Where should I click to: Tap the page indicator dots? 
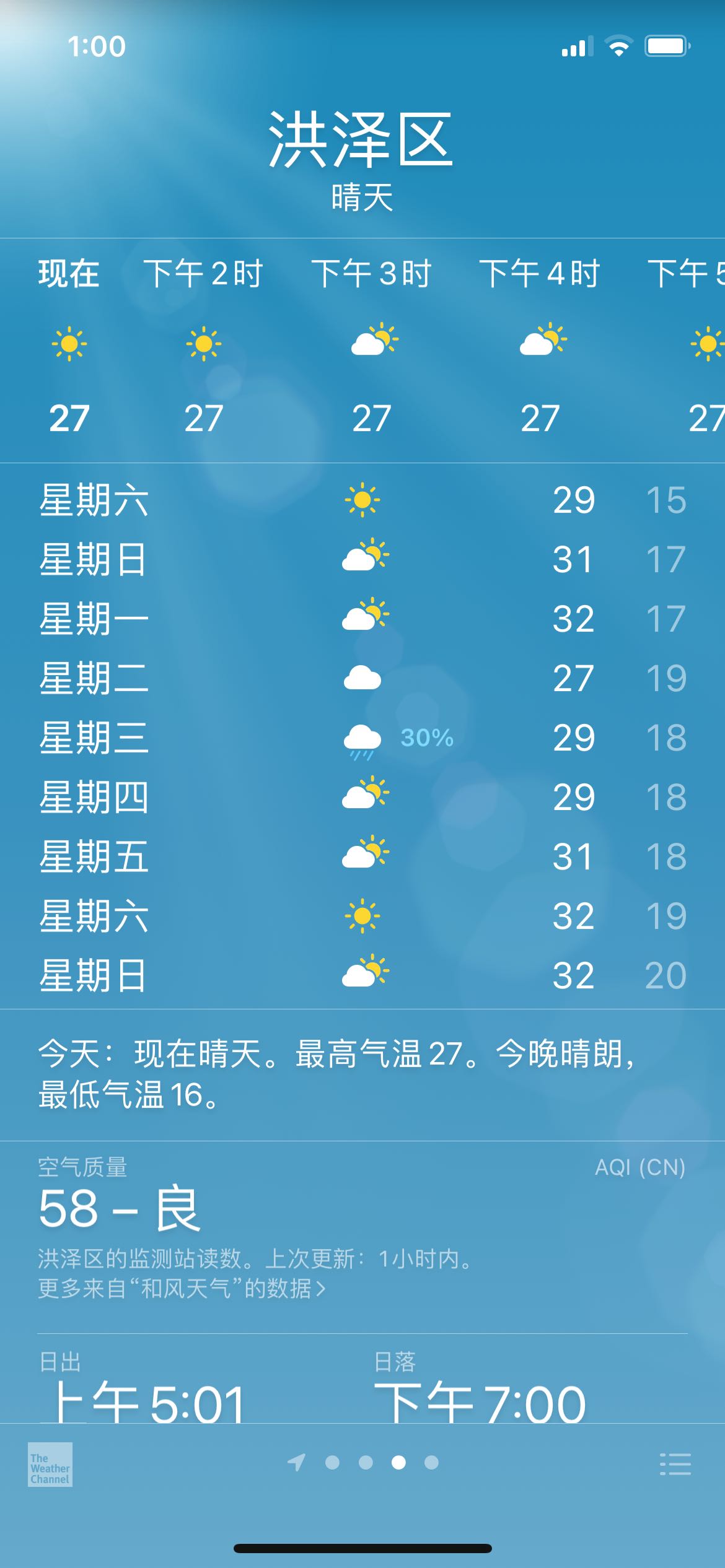click(x=363, y=1463)
